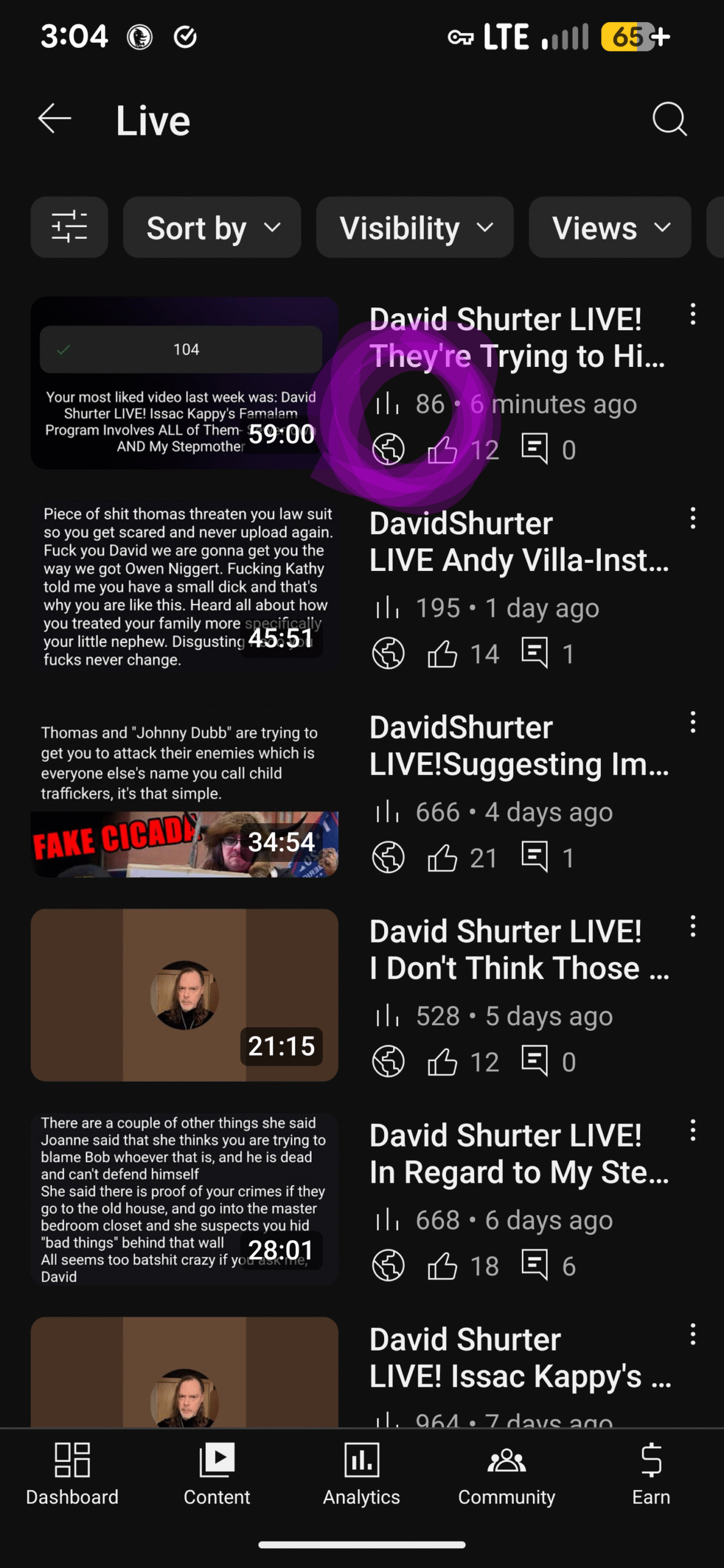This screenshot has width=724, height=1568.
Task: Open options for "Andy Villa-Inst..." video
Action: (693, 518)
